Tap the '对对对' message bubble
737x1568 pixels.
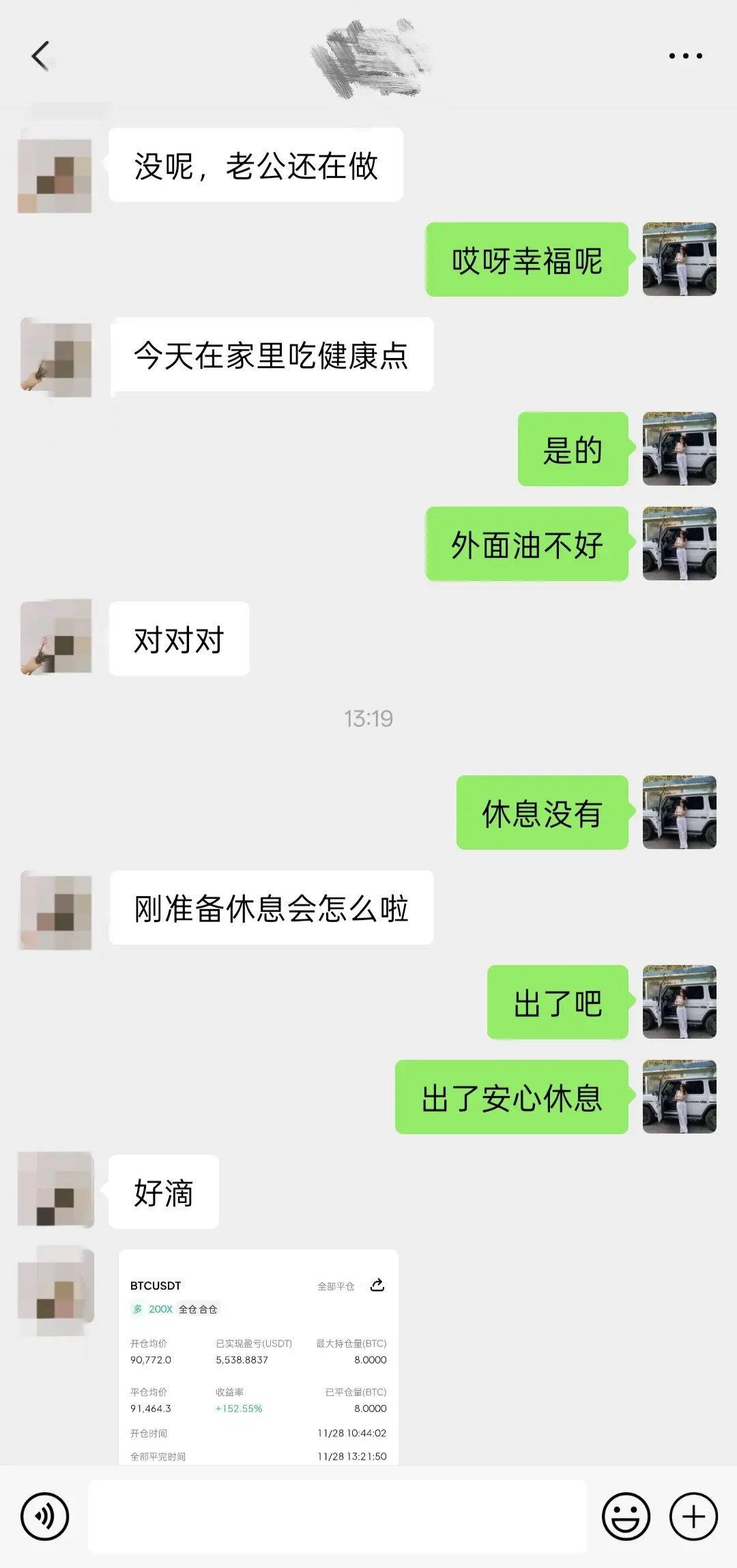click(x=177, y=639)
